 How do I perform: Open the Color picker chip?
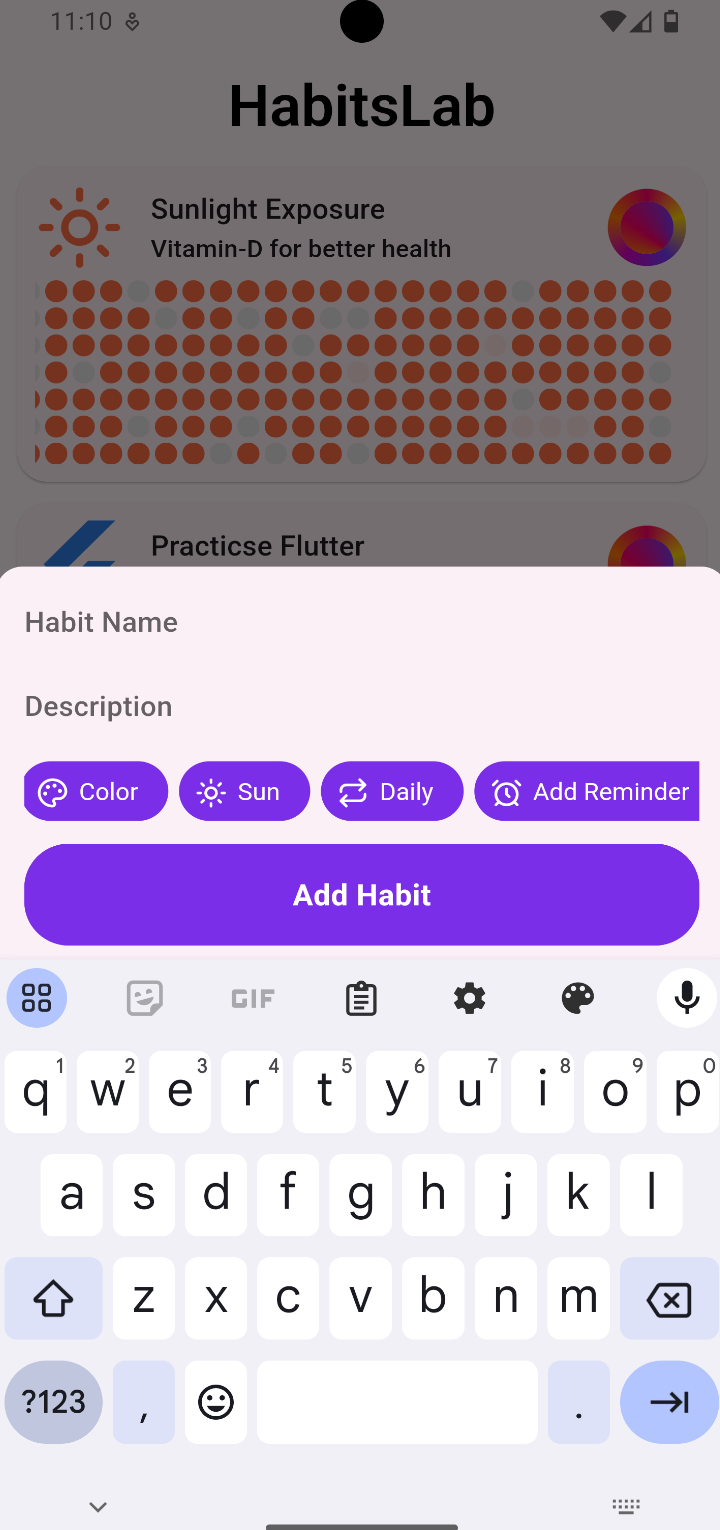96,791
